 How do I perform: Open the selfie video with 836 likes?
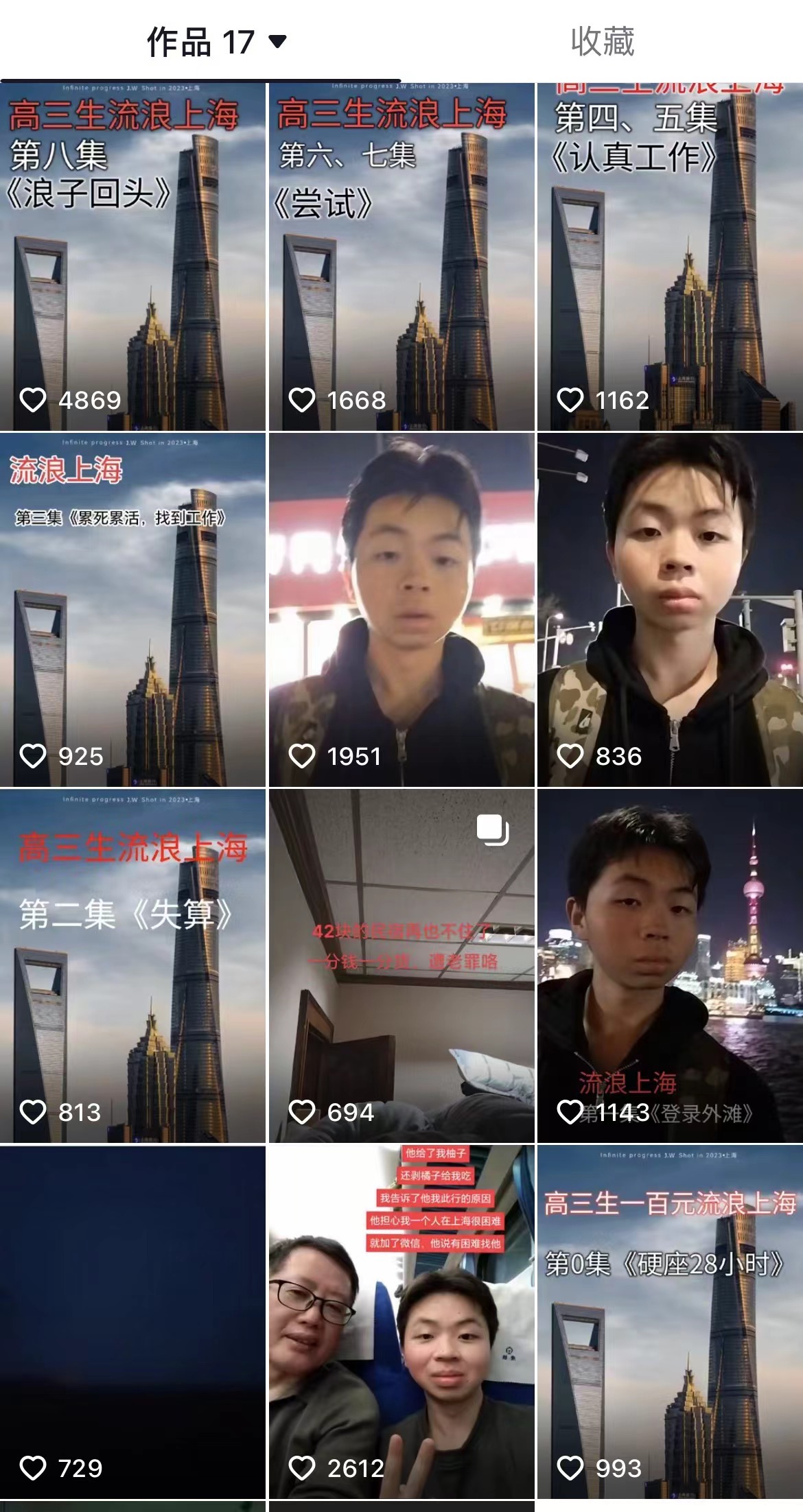(670, 611)
